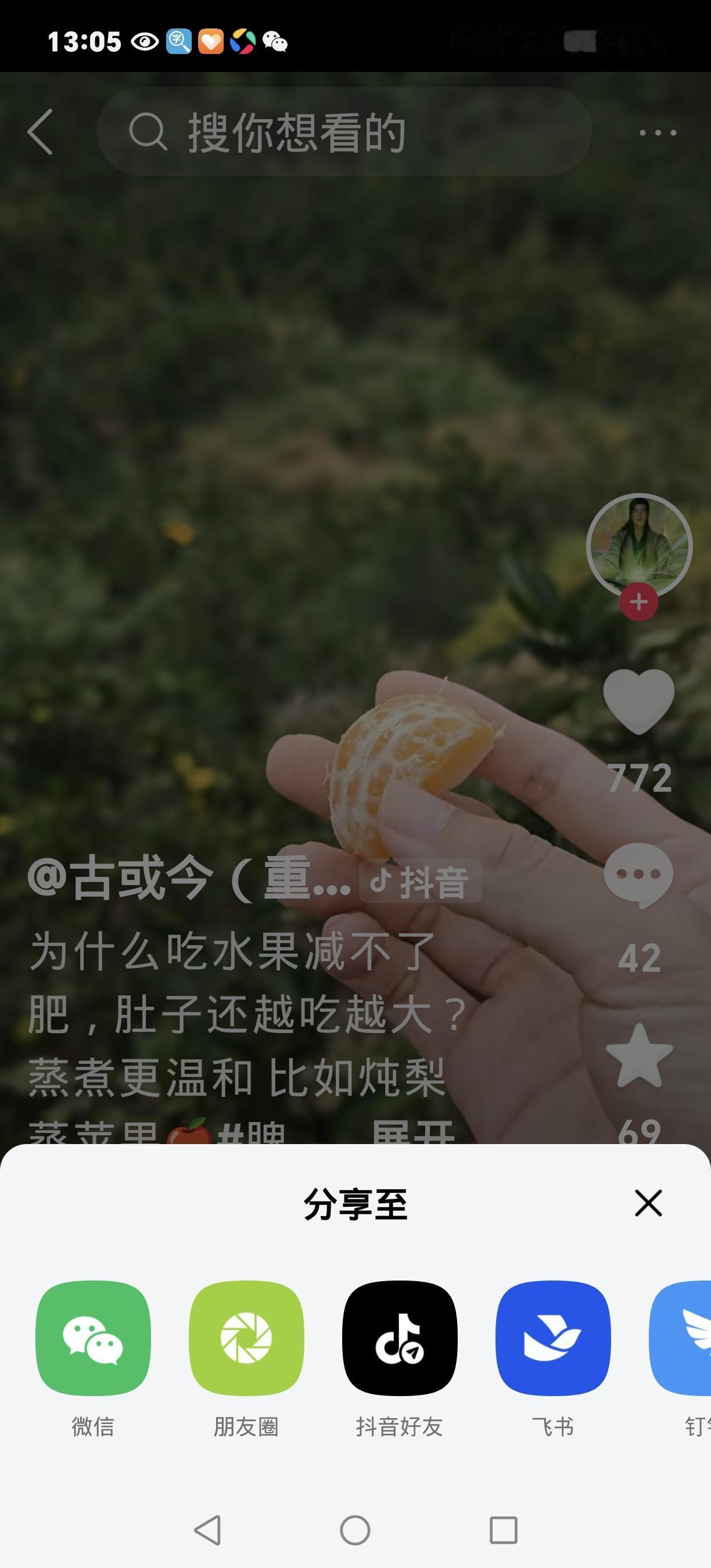
Task: Follow the creator via the plus badge
Action: point(638,602)
